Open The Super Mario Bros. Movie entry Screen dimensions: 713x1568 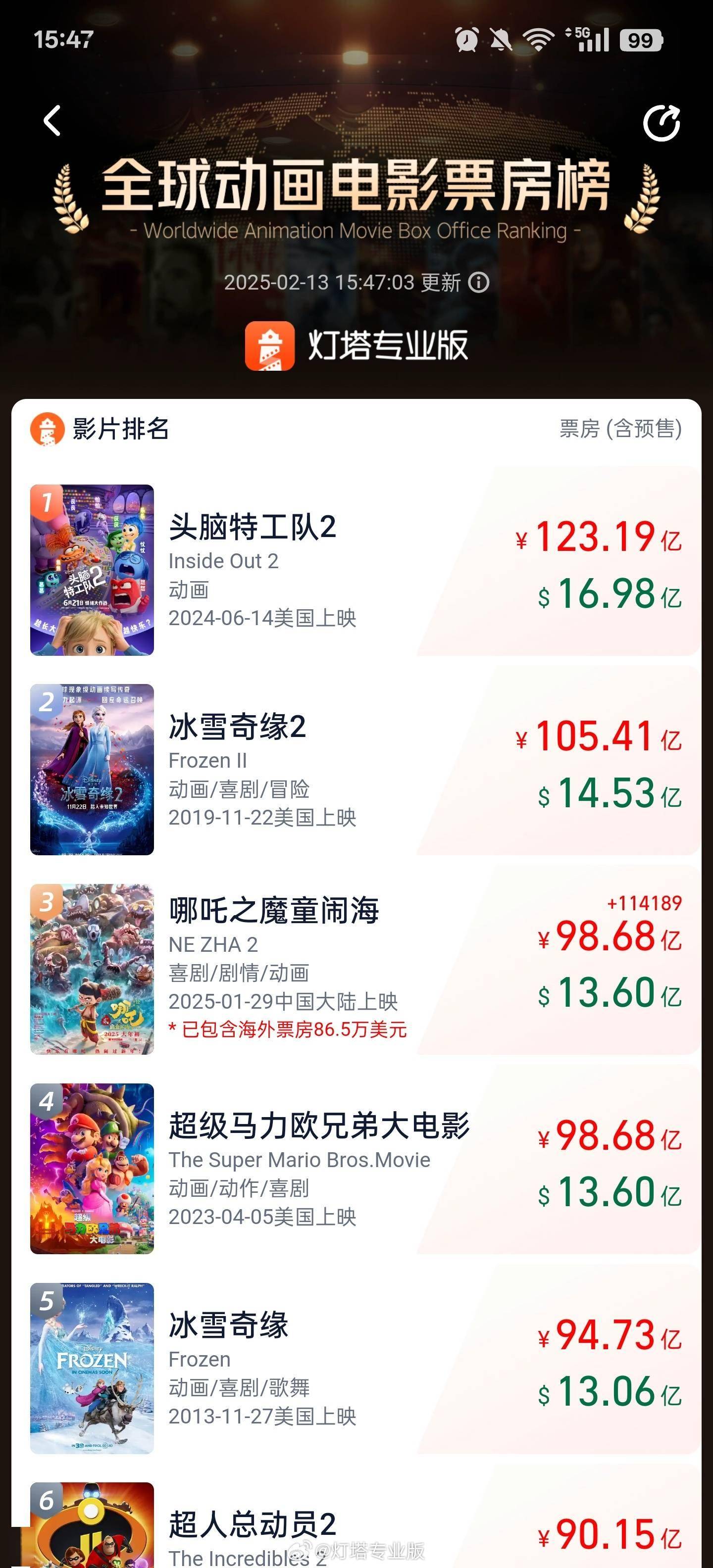point(356,1169)
